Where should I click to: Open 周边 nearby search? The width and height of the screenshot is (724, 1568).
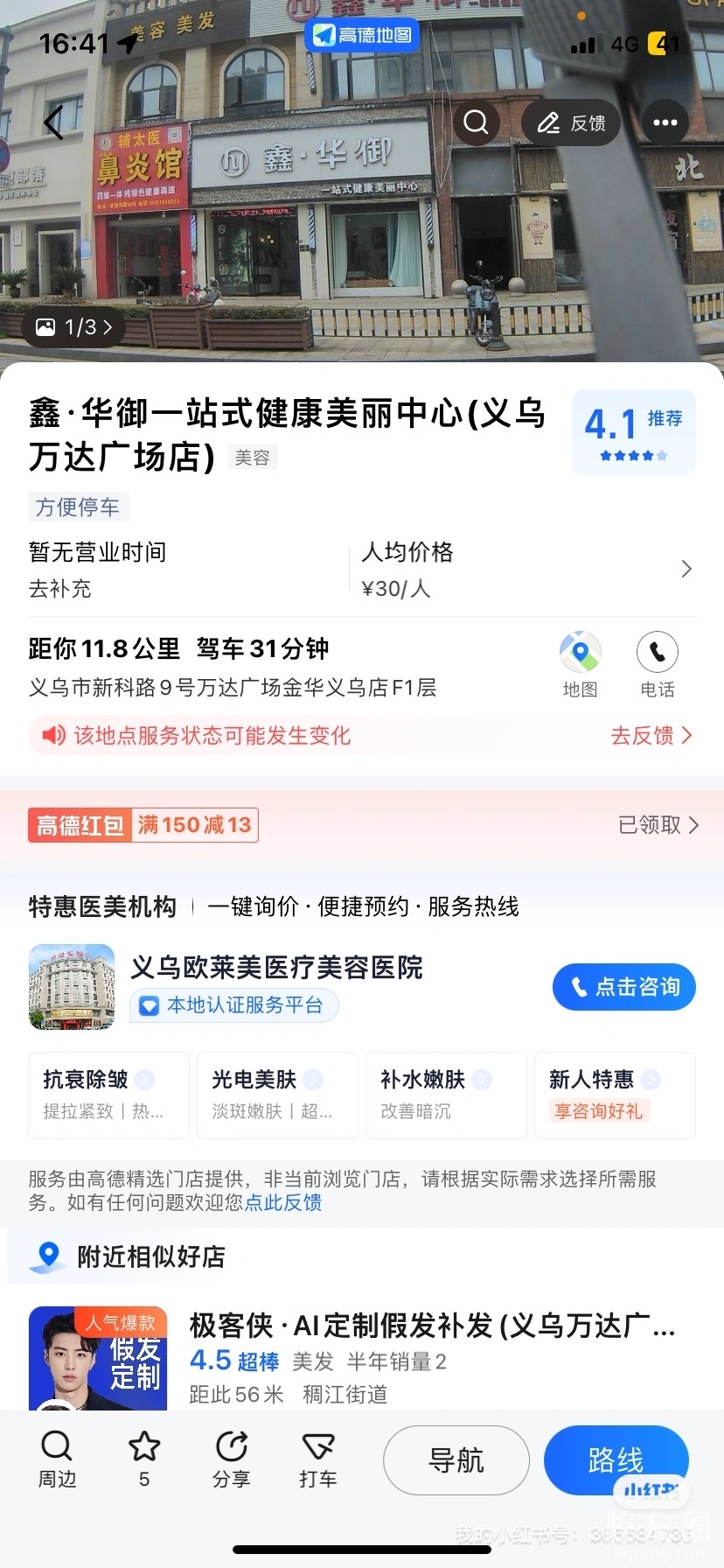pos(57,1460)
